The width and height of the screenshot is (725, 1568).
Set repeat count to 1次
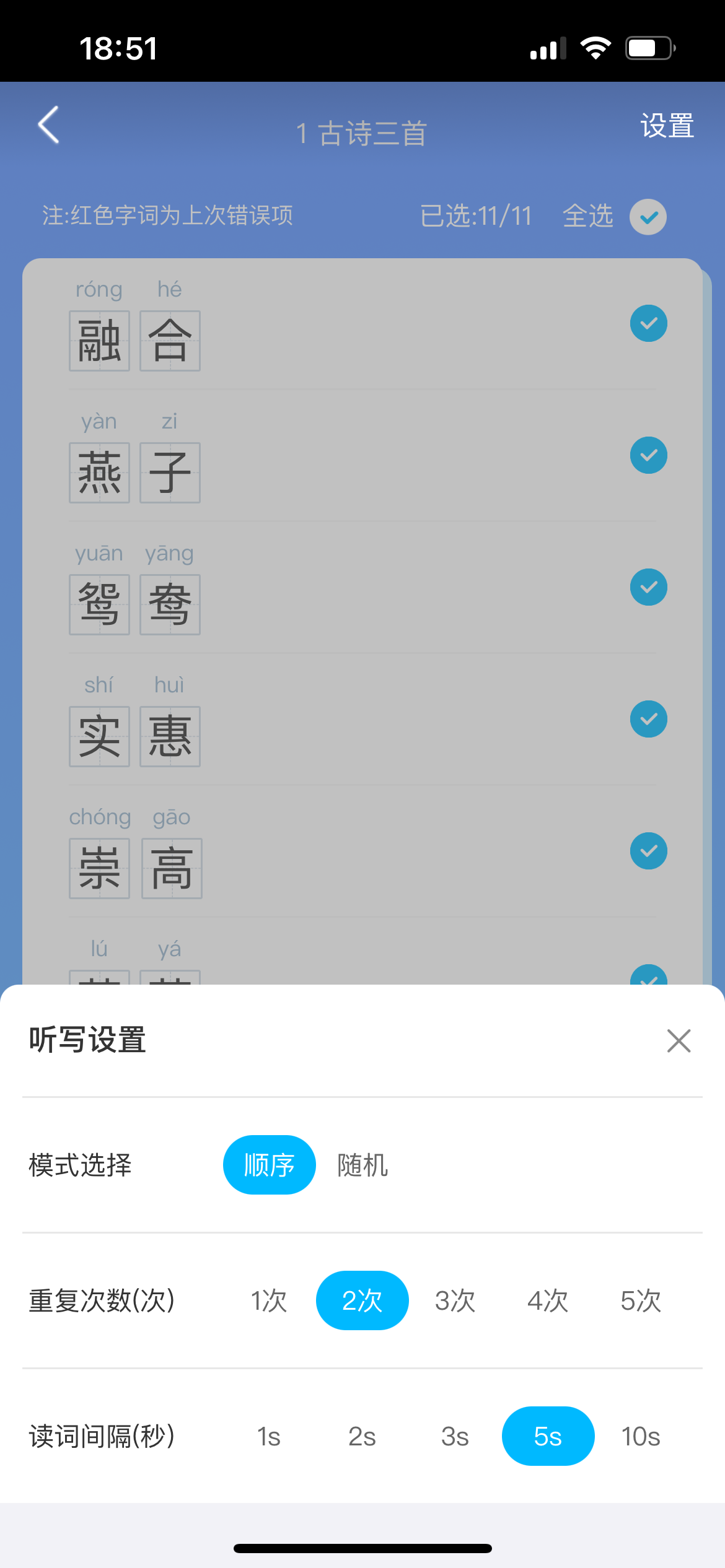[269, 1300]
